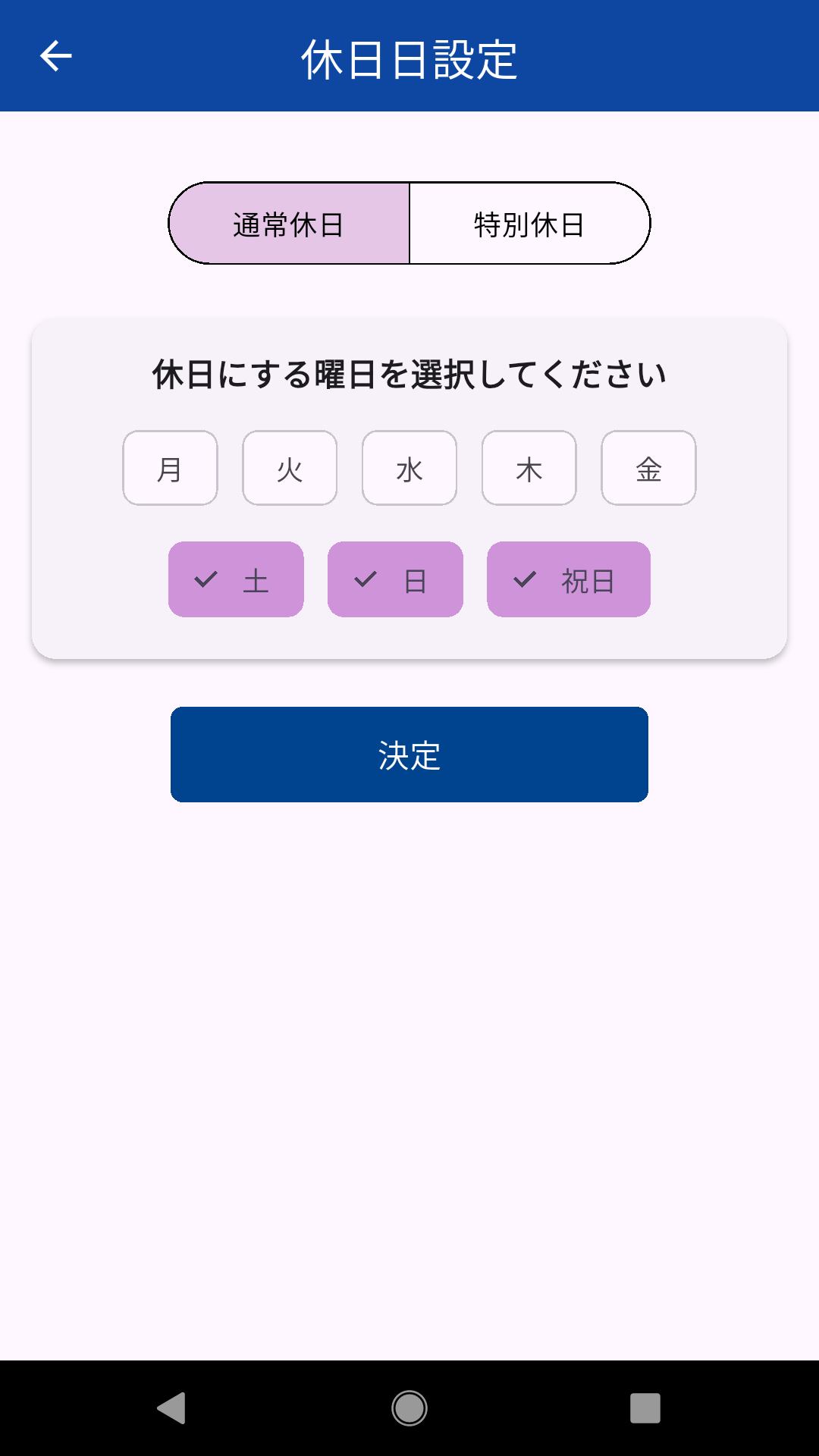Tap the back arrow in the header

56,55
